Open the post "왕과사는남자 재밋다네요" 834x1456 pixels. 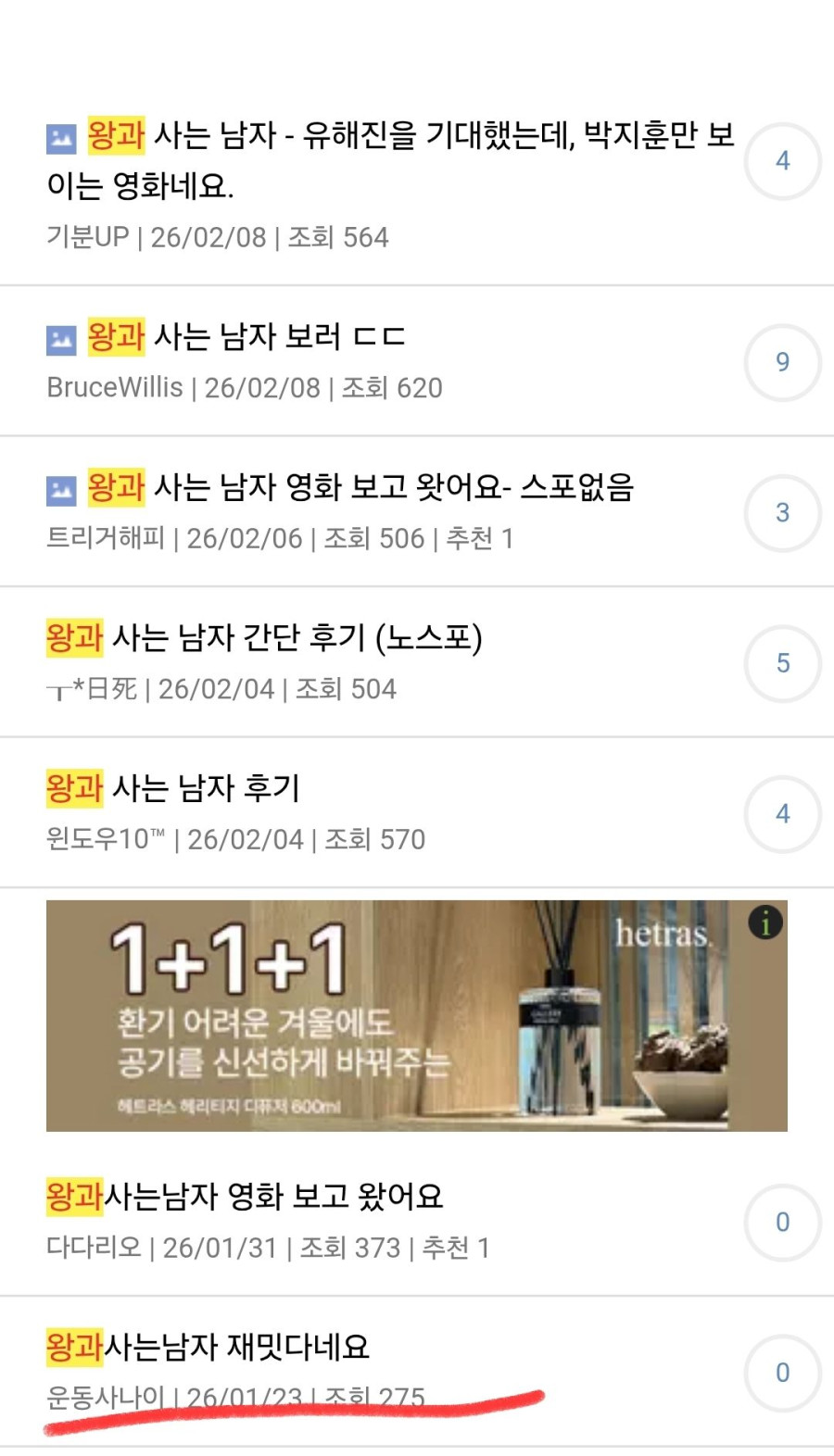click(x=208, y=1349)
